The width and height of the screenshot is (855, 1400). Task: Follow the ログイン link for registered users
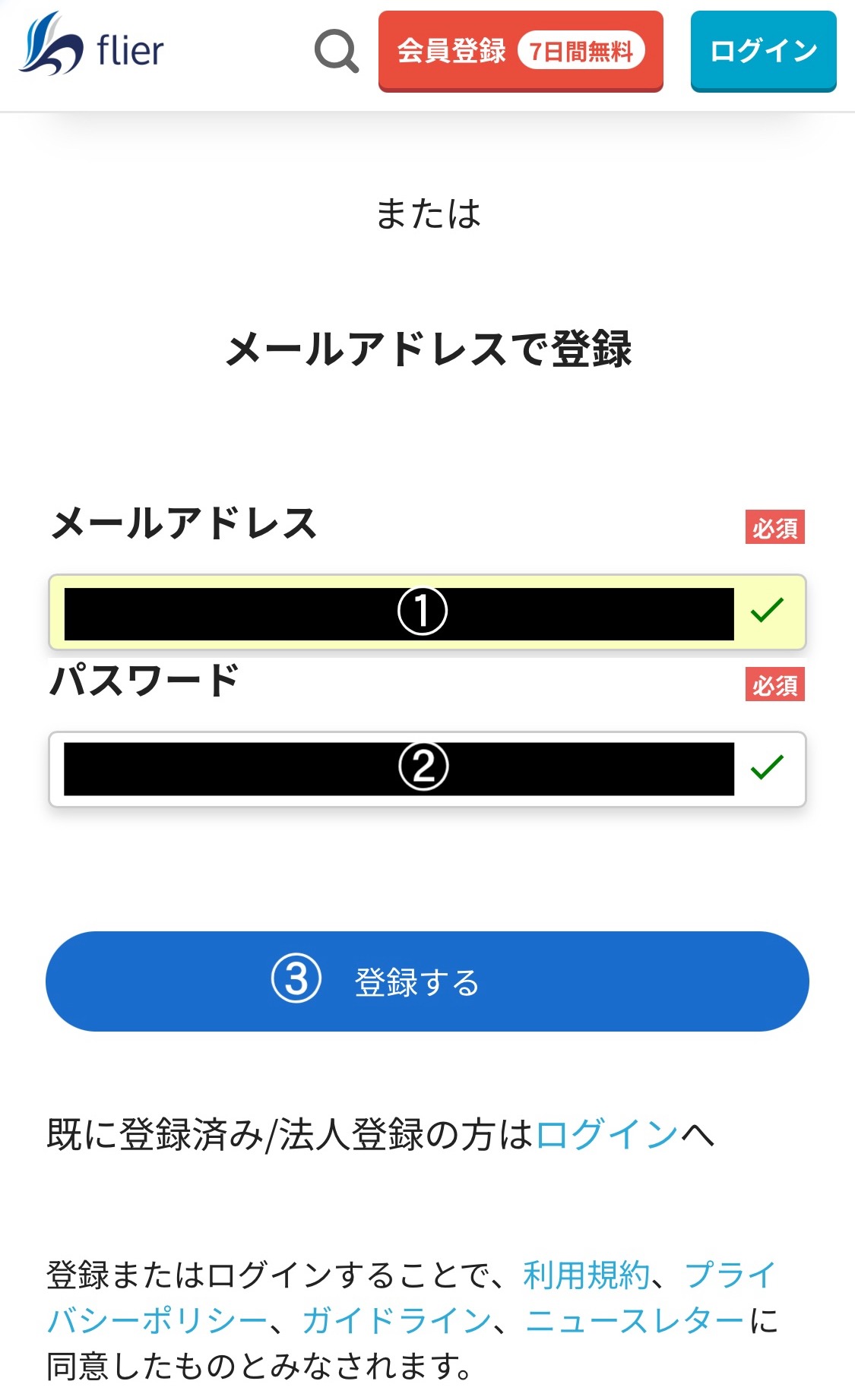606,1135
